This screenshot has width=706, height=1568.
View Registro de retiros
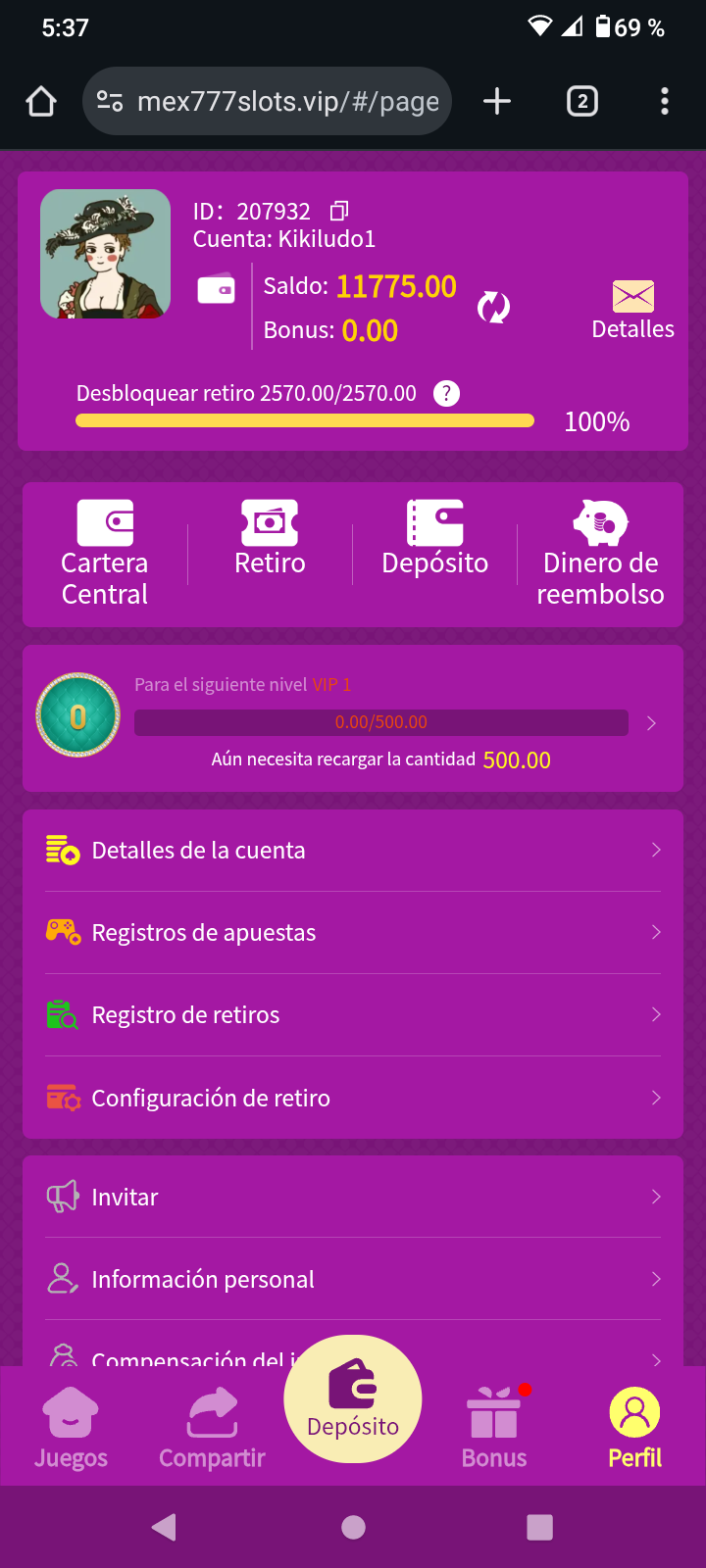[x=353, y=1015]
